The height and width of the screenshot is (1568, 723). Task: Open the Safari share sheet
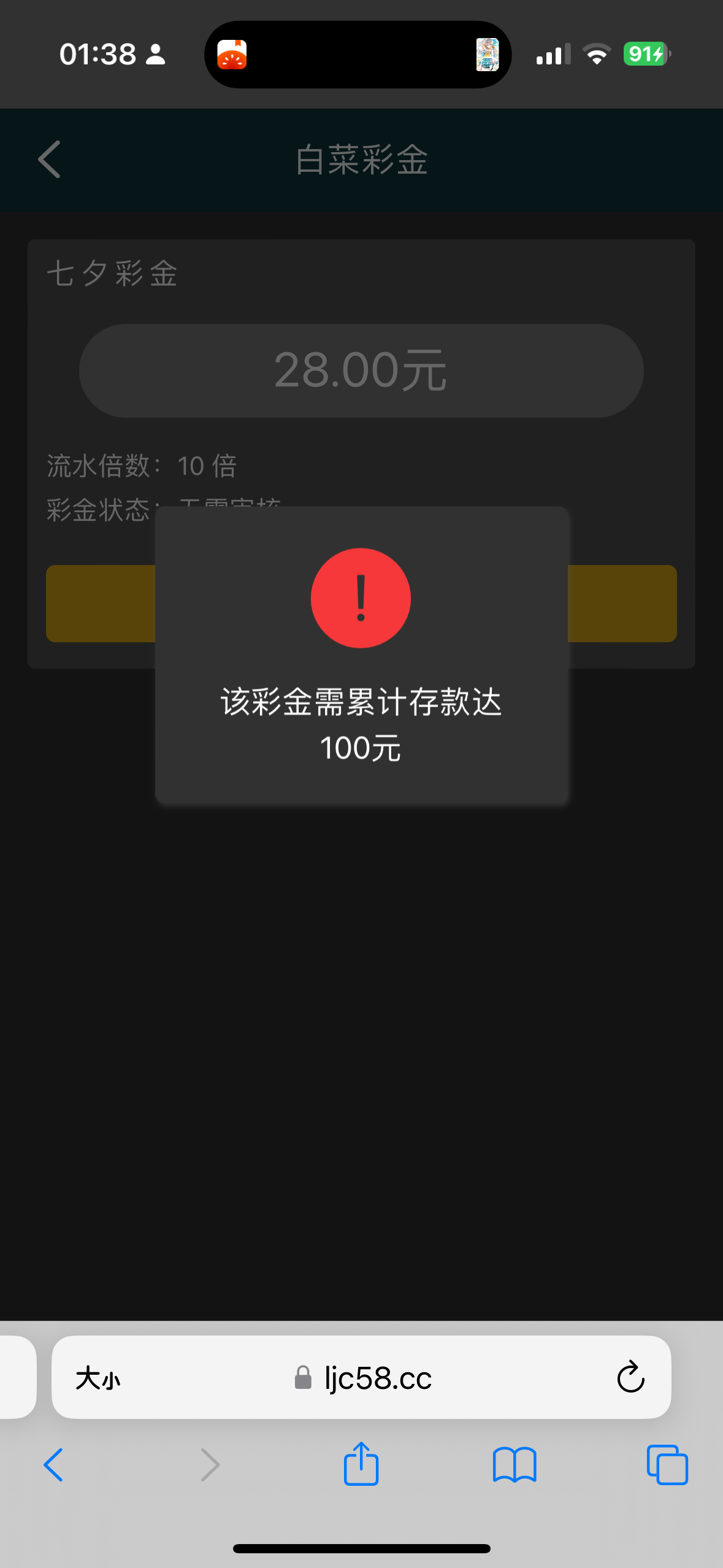[x=361, y=1464]
